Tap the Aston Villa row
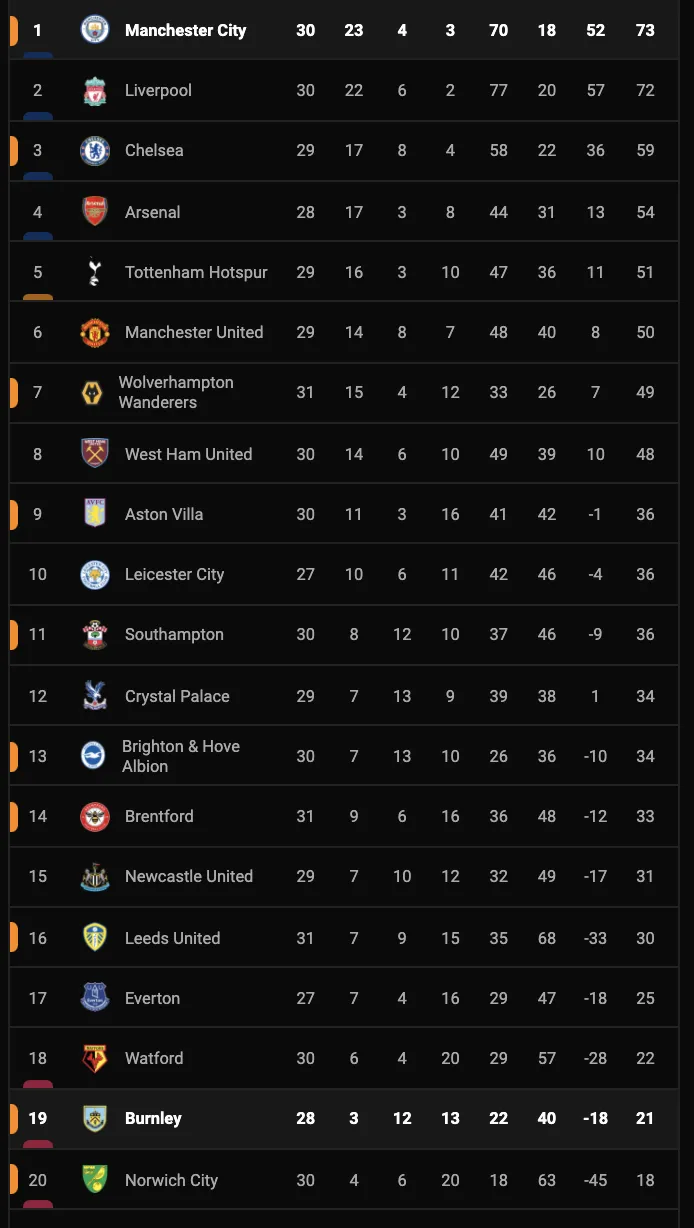The image size is (694, 1228). (164, 514)
